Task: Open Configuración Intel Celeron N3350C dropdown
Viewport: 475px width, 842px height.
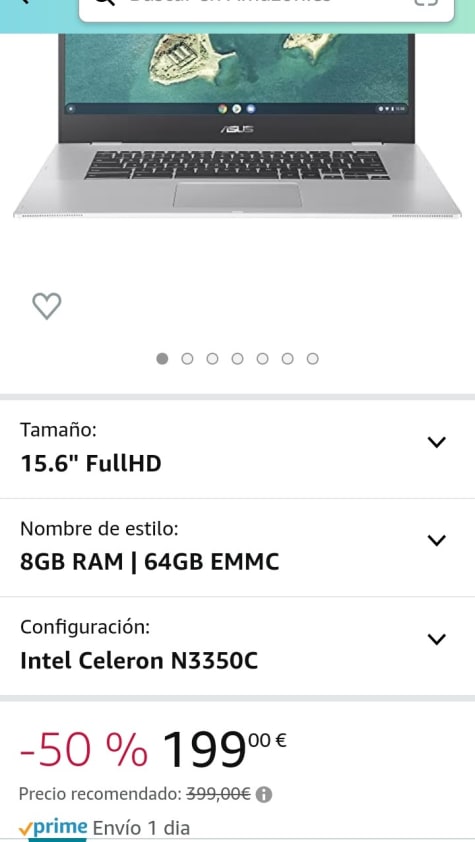Action: [x=237, y=646]
